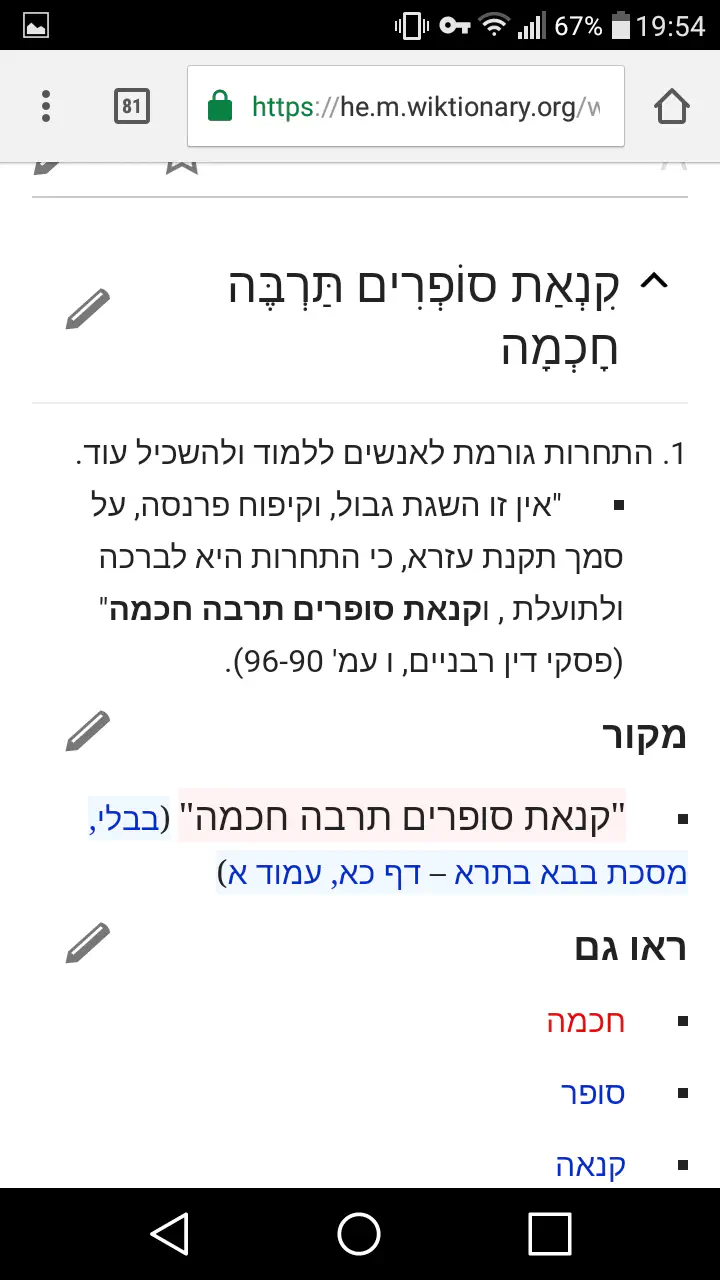This screenshot has width=720, height=1280.
Task: Edit the מקור section
Action: pos(87,731)
